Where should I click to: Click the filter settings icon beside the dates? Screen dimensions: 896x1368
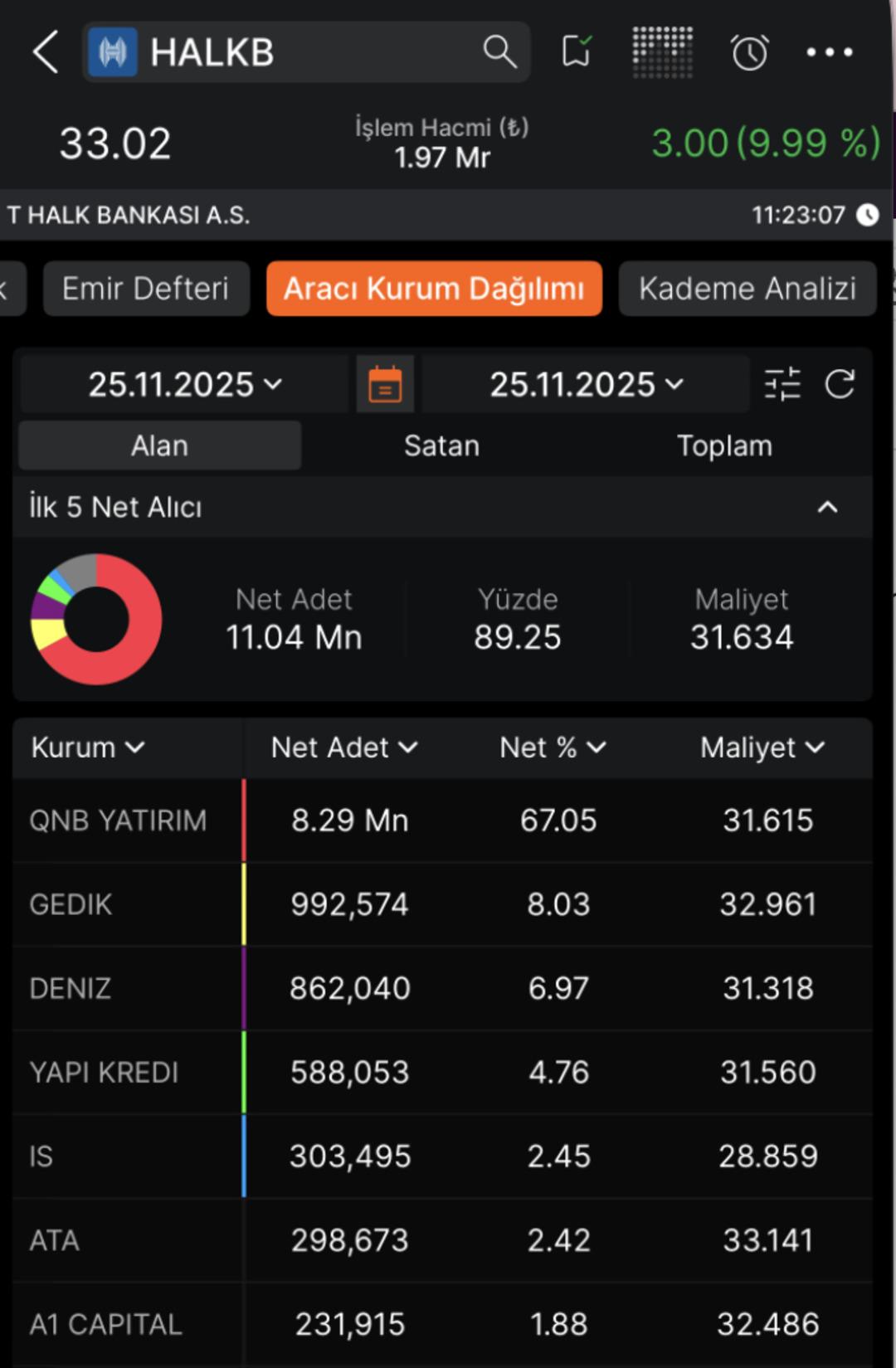(782, 383)
